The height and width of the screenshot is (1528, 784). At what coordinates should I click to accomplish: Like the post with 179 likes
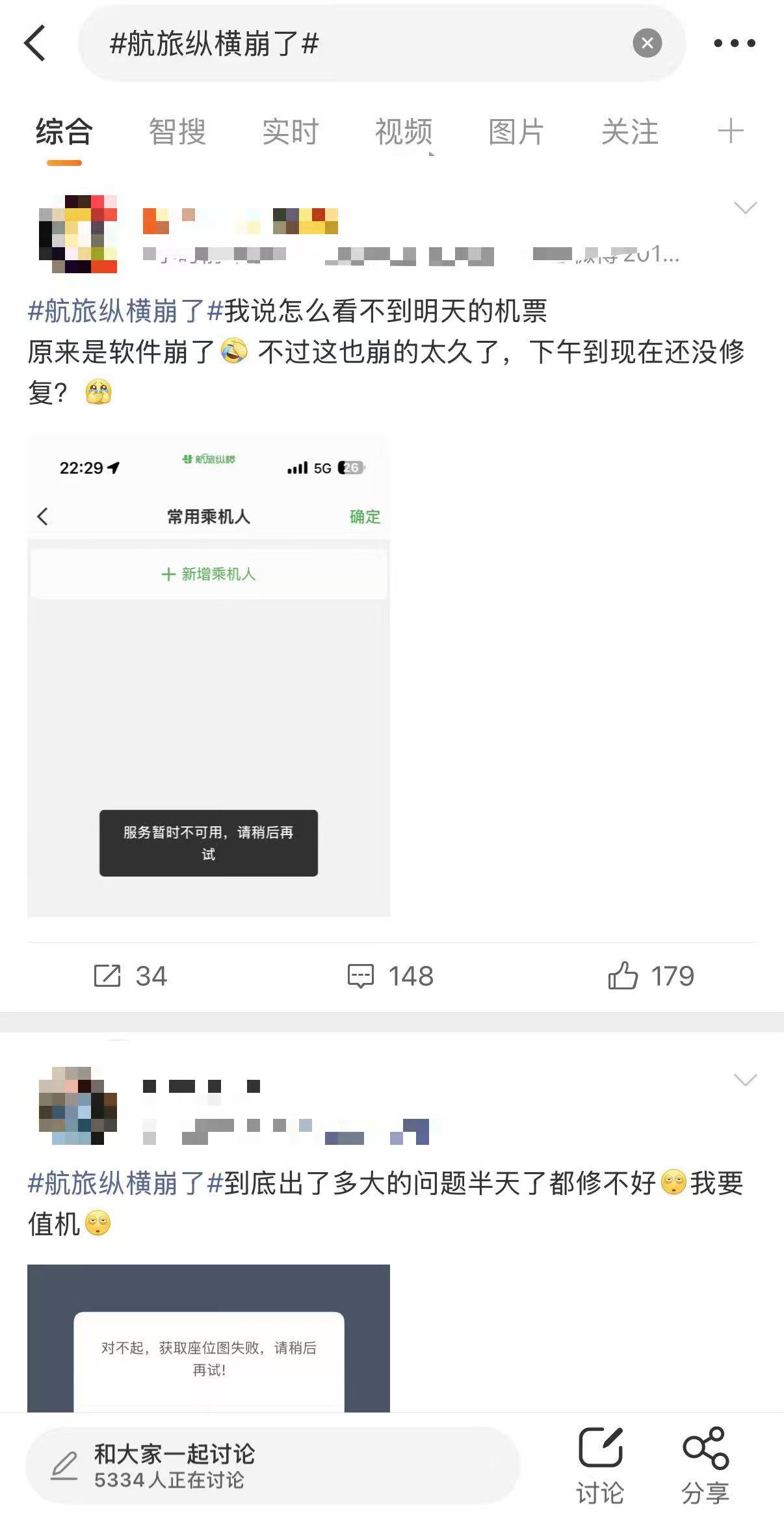tap(651, 976)
